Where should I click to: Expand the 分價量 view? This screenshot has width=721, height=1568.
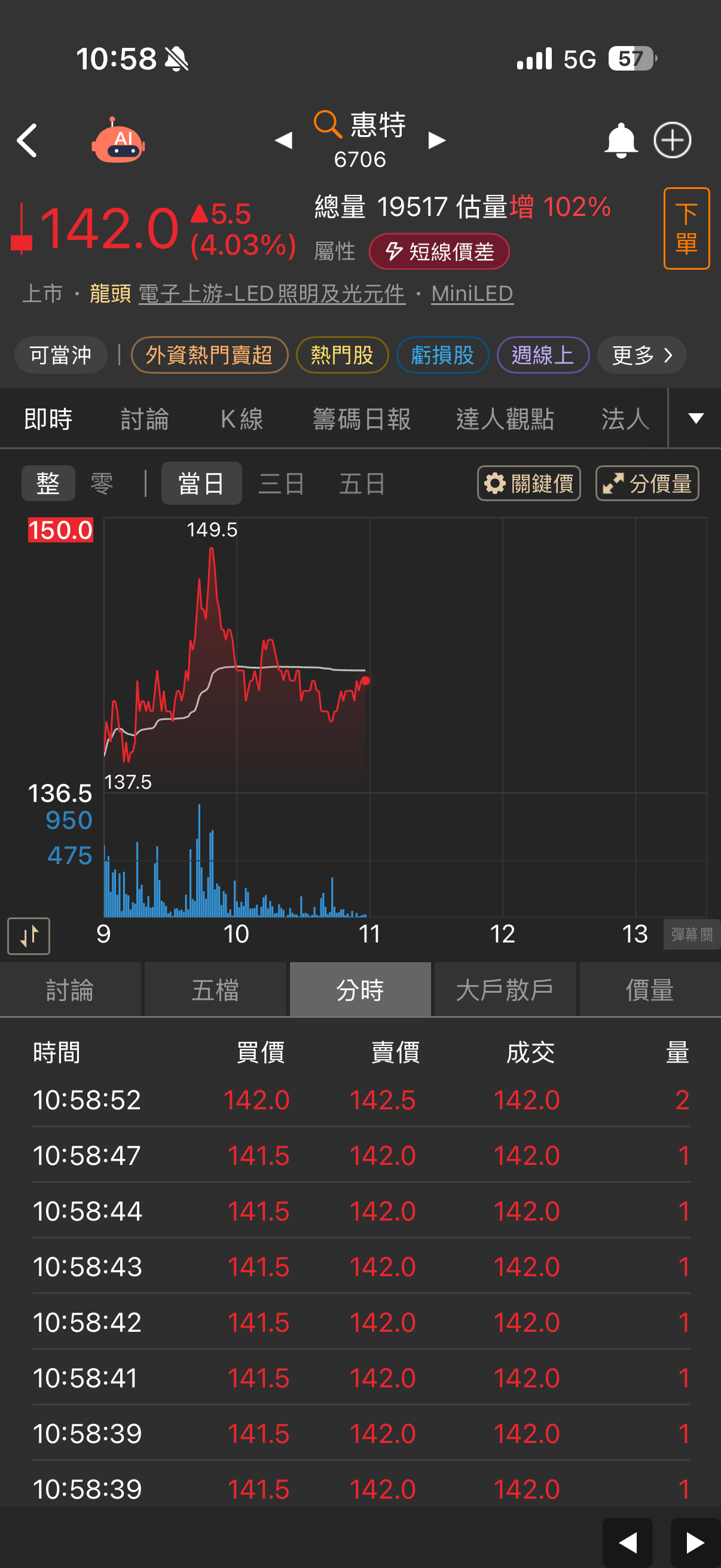647,484
